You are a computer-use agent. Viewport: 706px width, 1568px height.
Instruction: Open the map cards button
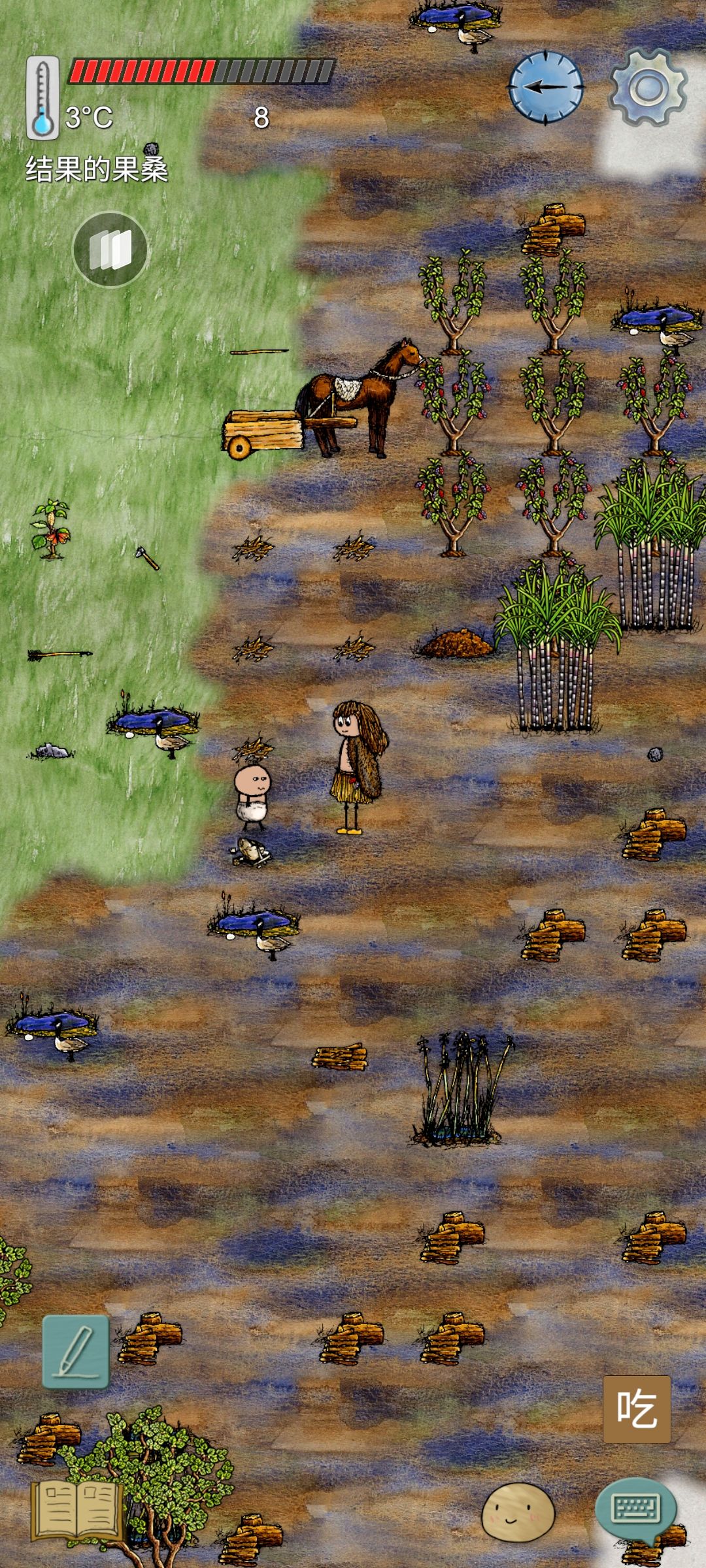[x=110, y=250]
